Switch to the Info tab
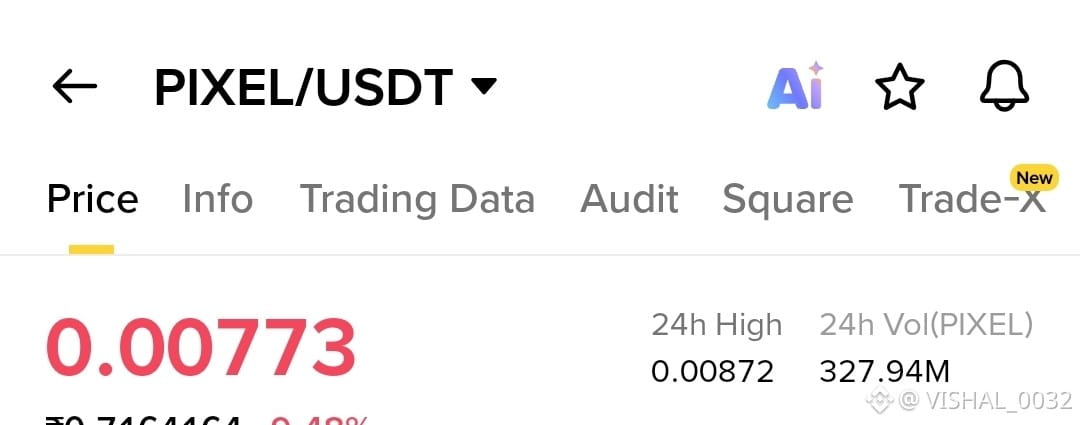1080x425 pixels. (217, 200)
